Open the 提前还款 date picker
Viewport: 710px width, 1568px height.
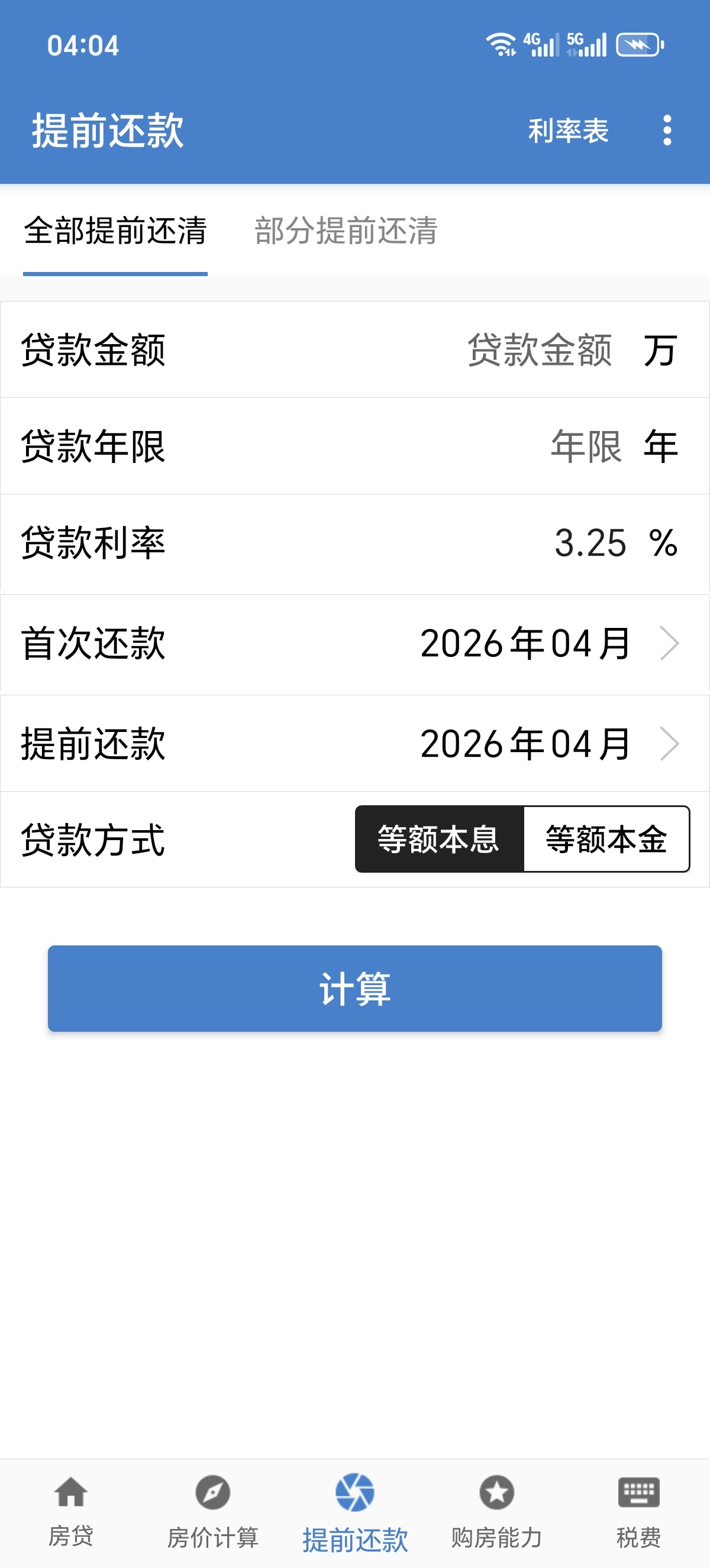355,743
